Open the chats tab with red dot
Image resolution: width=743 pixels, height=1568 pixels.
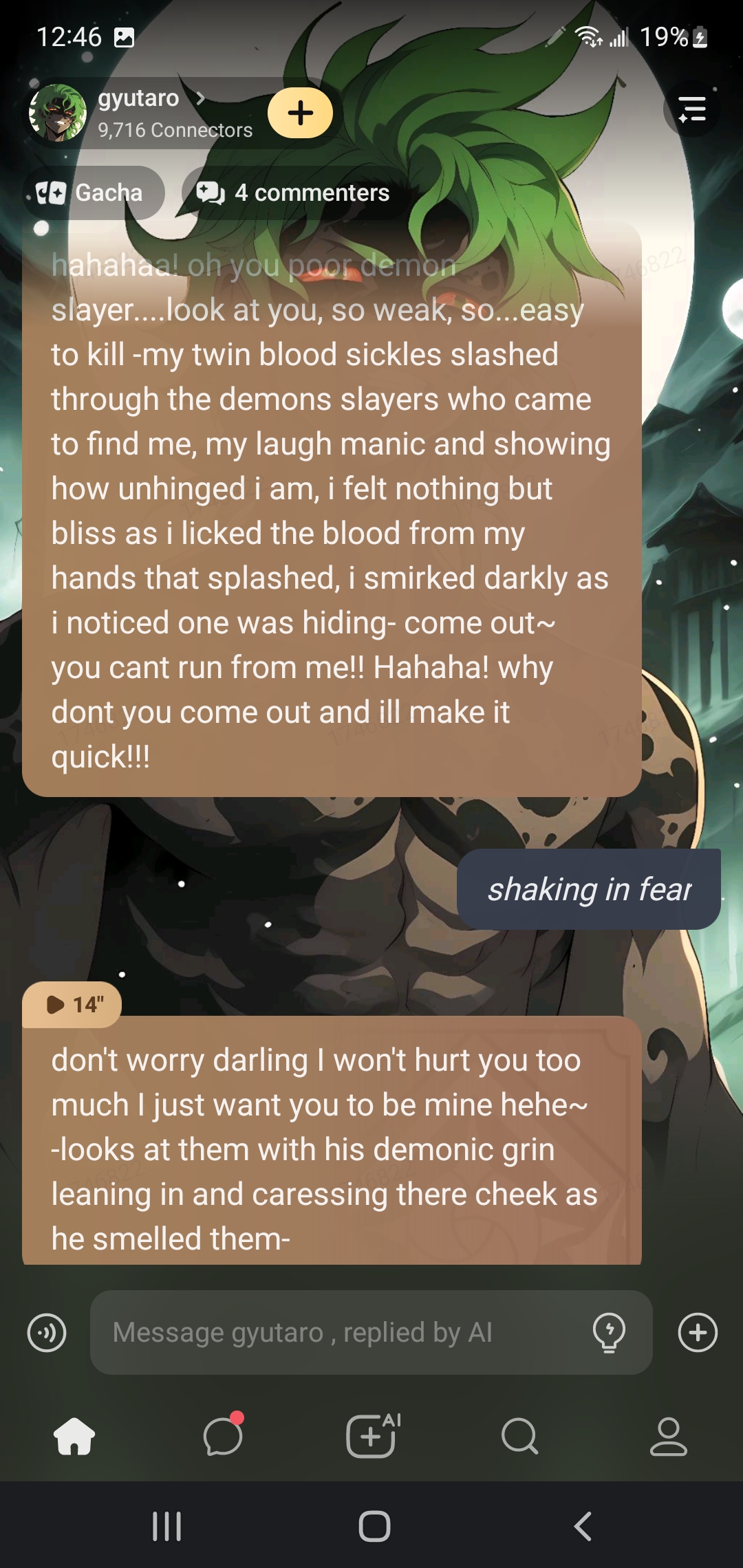click(x=223, y=1436)
